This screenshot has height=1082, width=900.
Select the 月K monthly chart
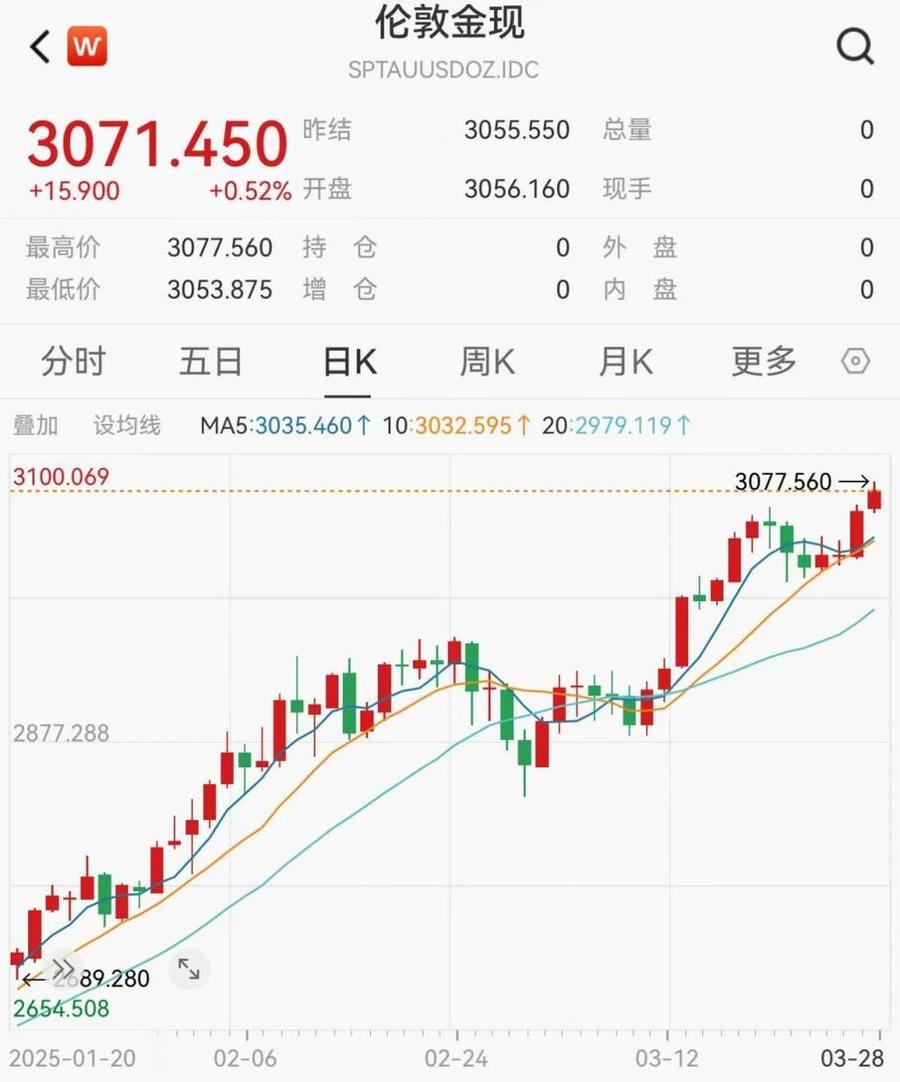click(x=624, y=362)
